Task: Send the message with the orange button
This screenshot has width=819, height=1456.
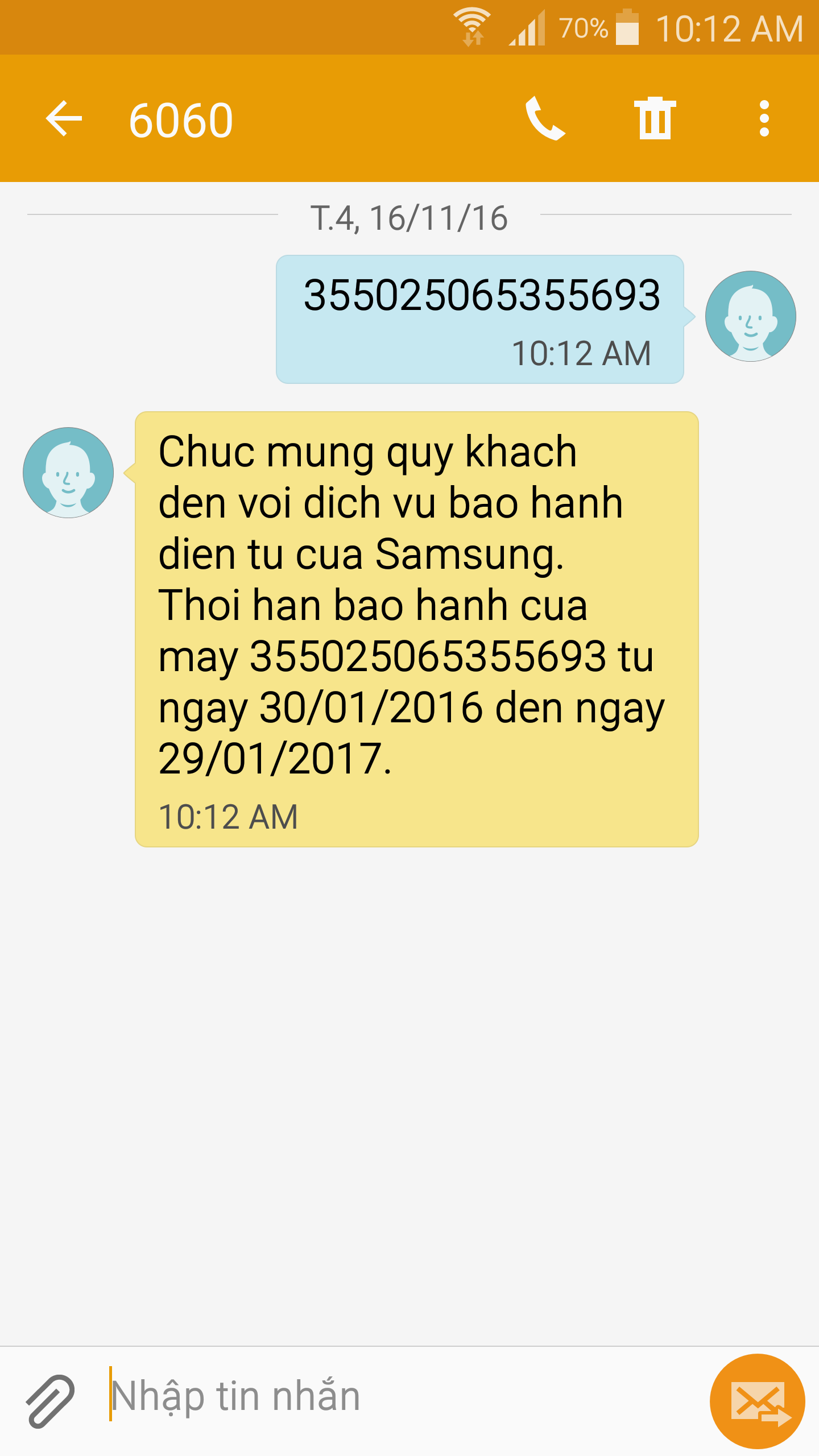Action: coord(757,1401)
